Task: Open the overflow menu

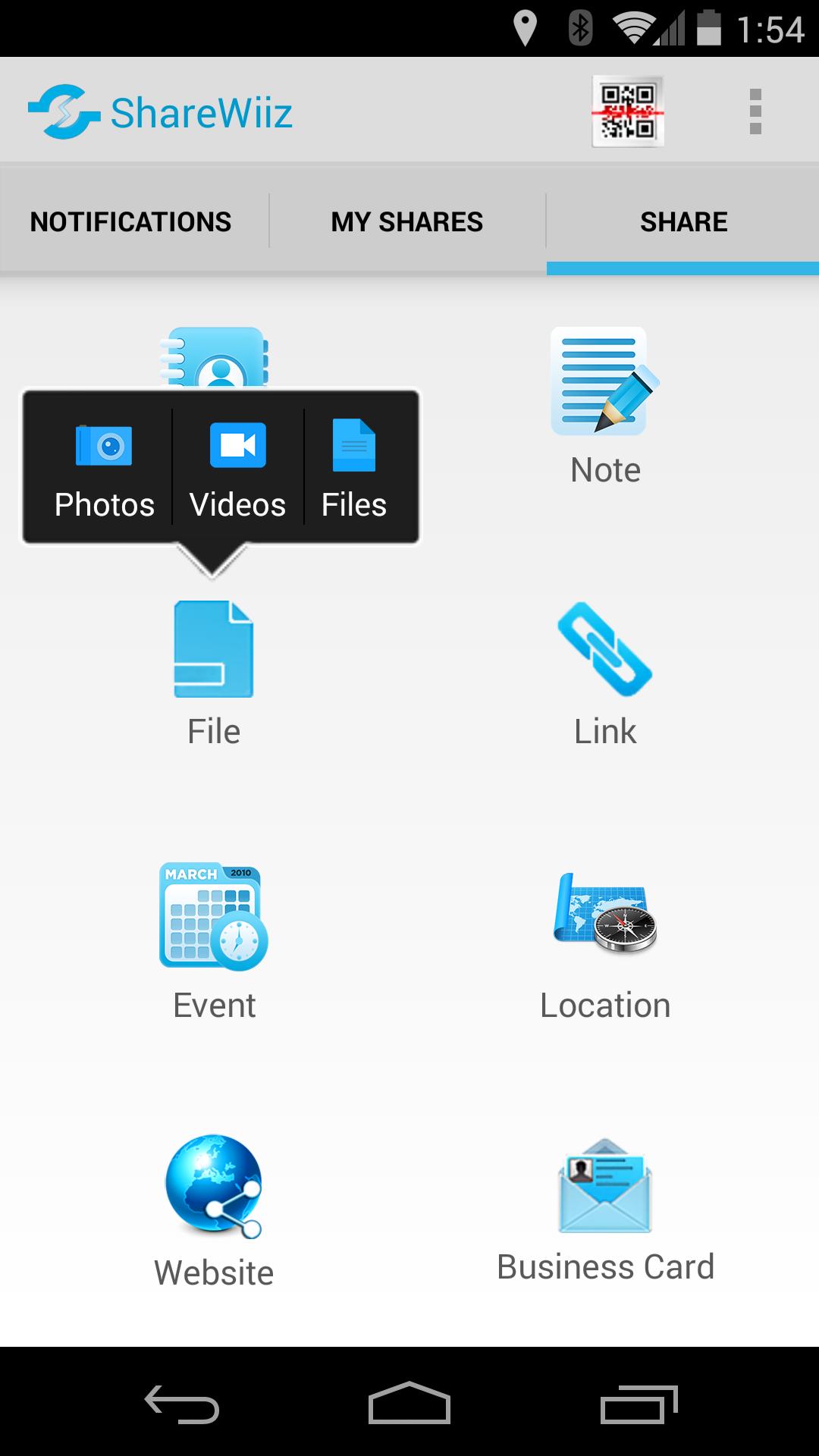Action: [x=754, y=111]
